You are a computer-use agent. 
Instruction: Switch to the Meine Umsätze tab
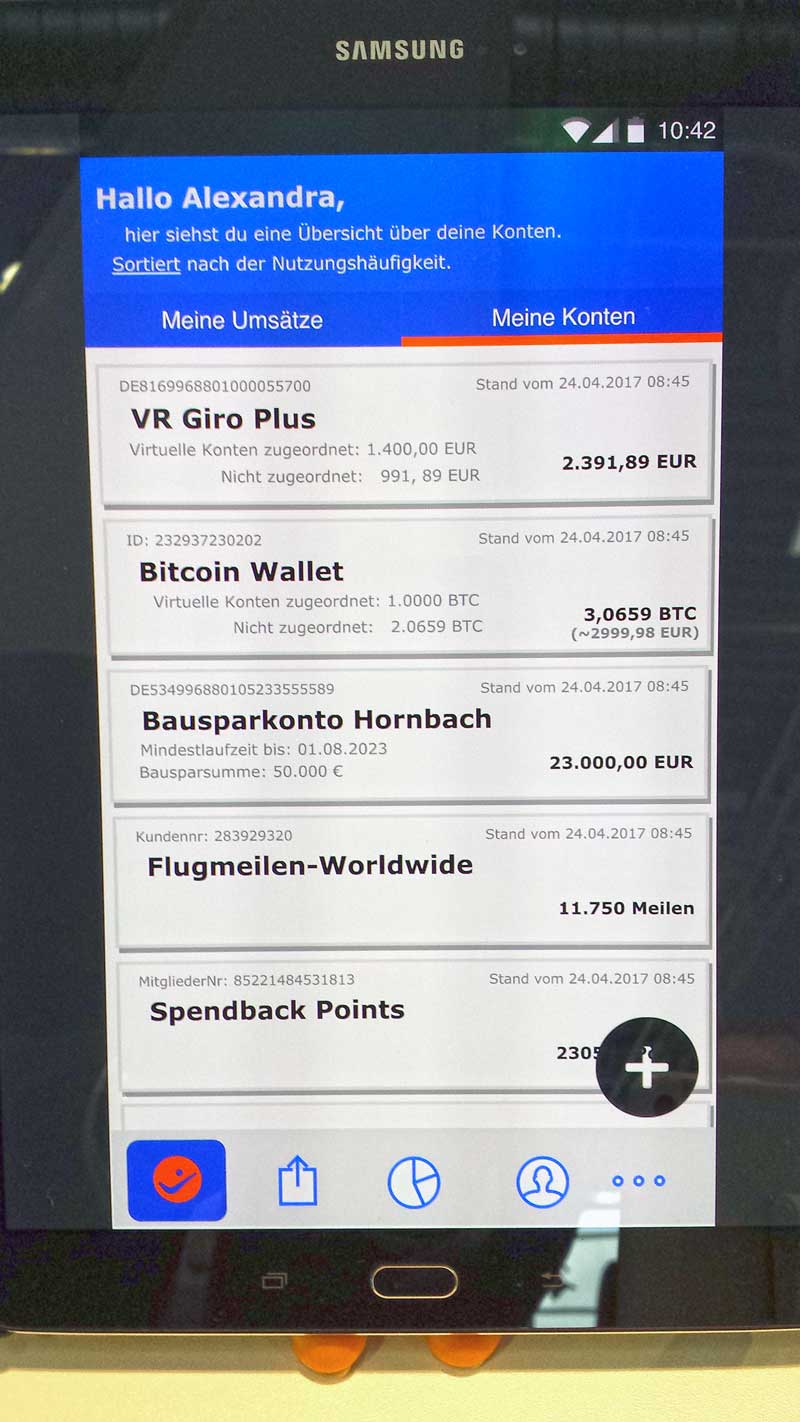(x=242, y=320)
